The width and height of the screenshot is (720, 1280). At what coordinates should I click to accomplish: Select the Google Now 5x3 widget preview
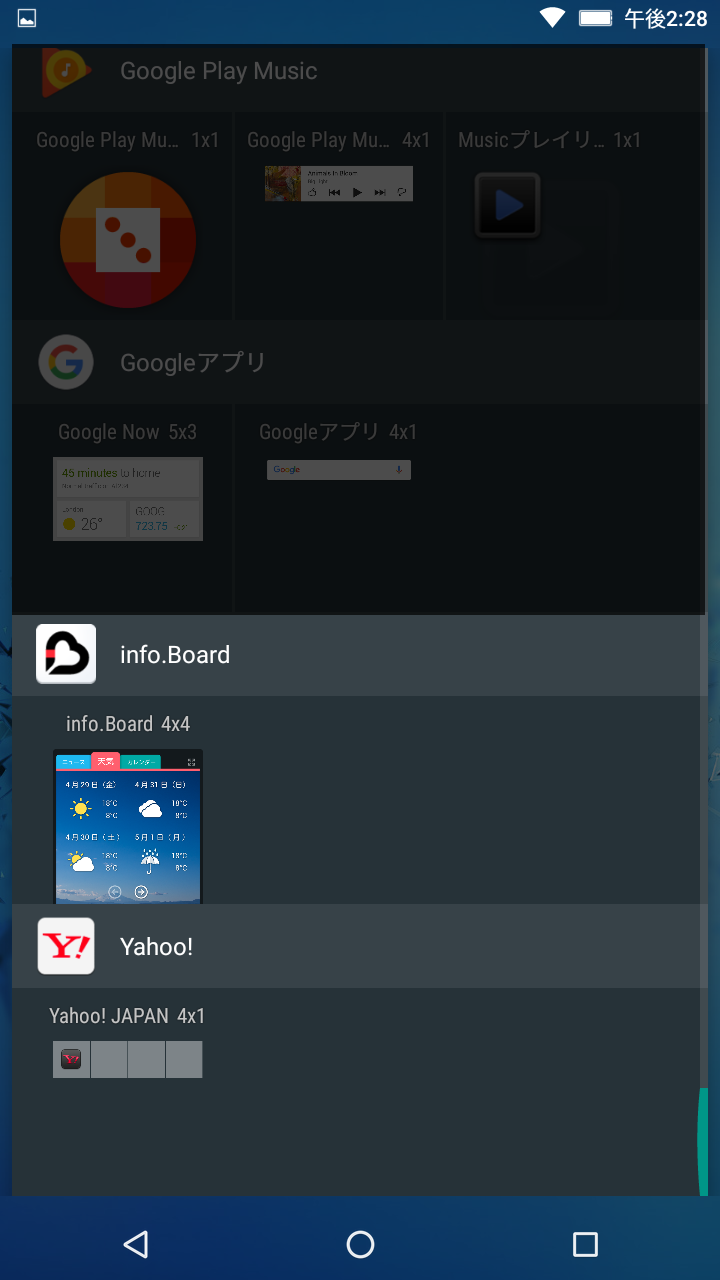(127, 499)
